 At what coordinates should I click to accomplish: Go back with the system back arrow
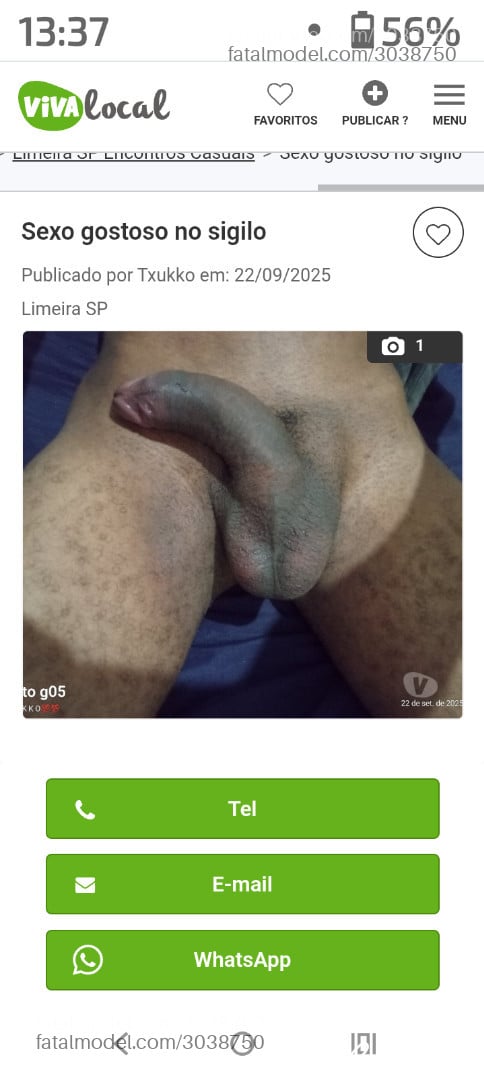pyautogui.click(x=121, y=1043)
